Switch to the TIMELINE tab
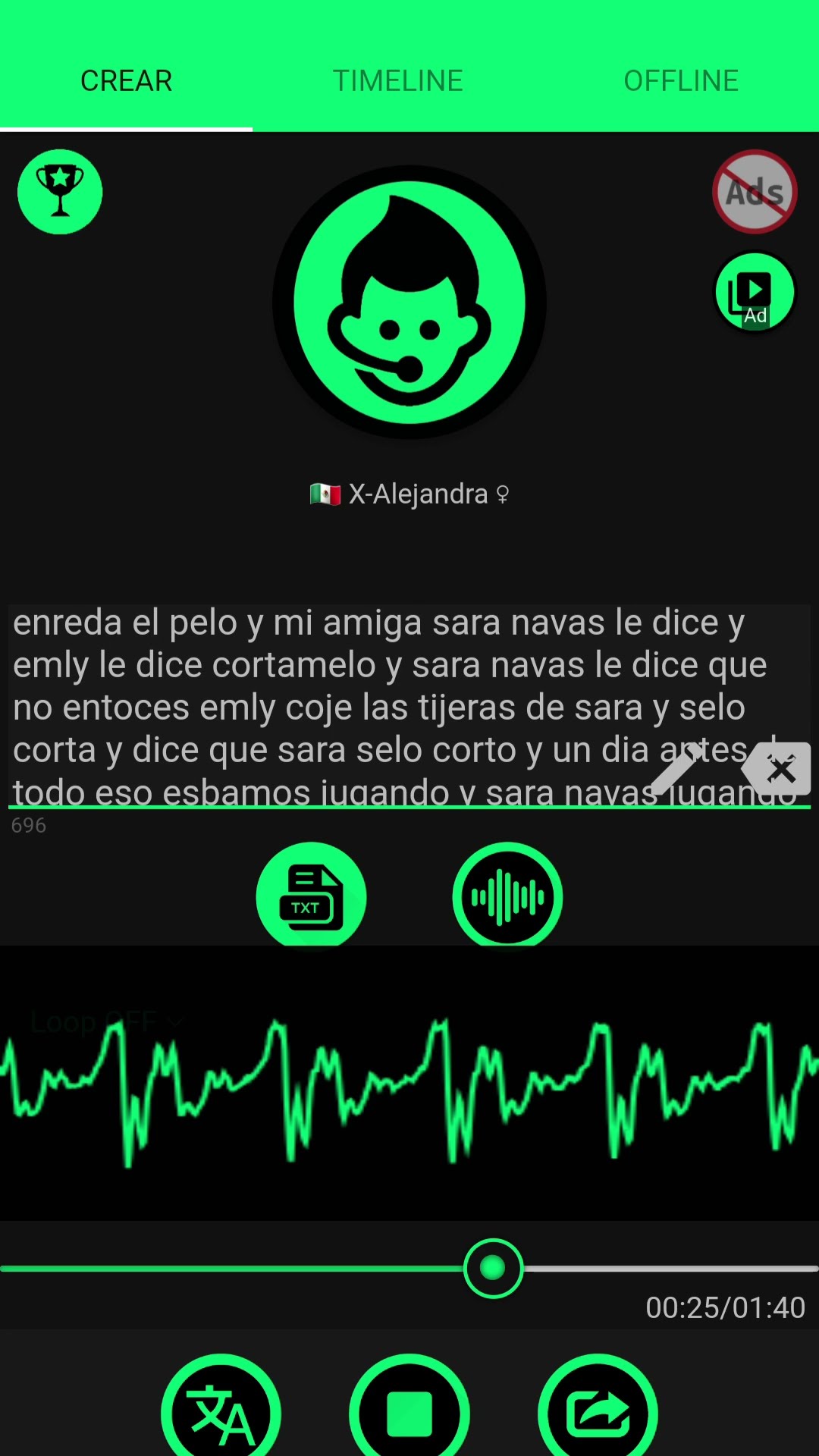The width and height of the screenshot is (819, 1456). [x=397, y=80]
